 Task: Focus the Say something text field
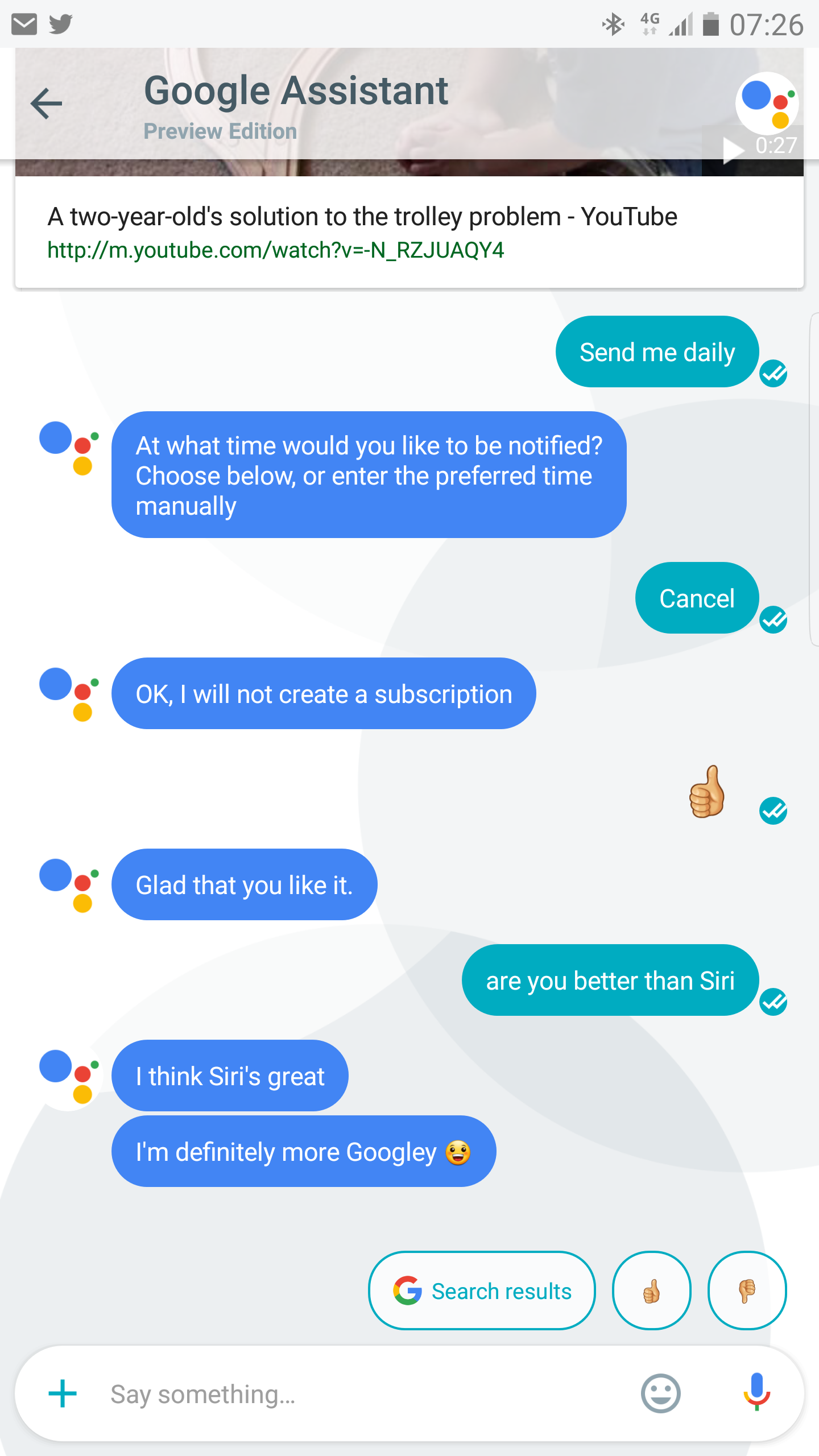click(x=364, y=1394)
